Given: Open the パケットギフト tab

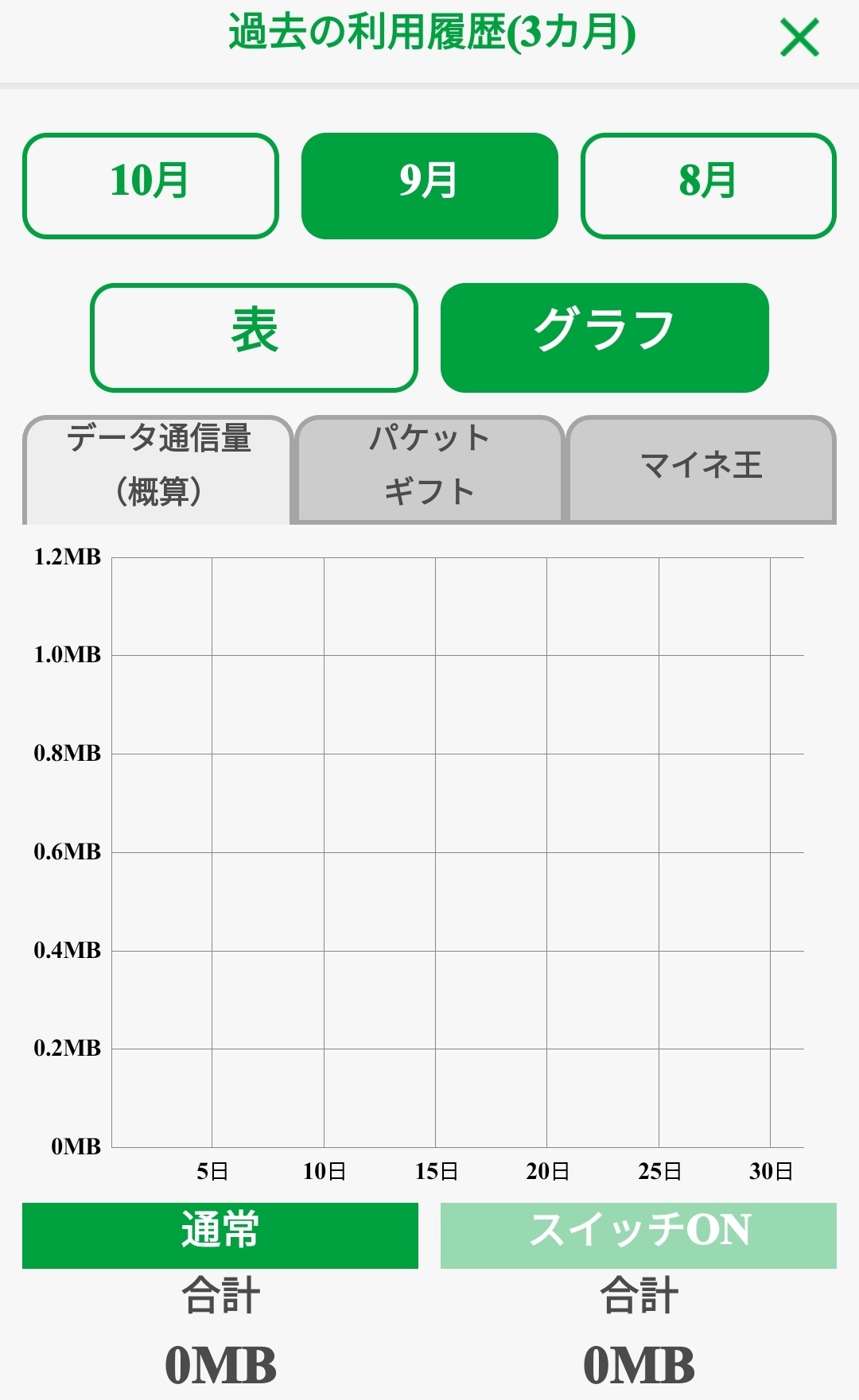Looking at the screenshot, I should (x=429, y=469).
